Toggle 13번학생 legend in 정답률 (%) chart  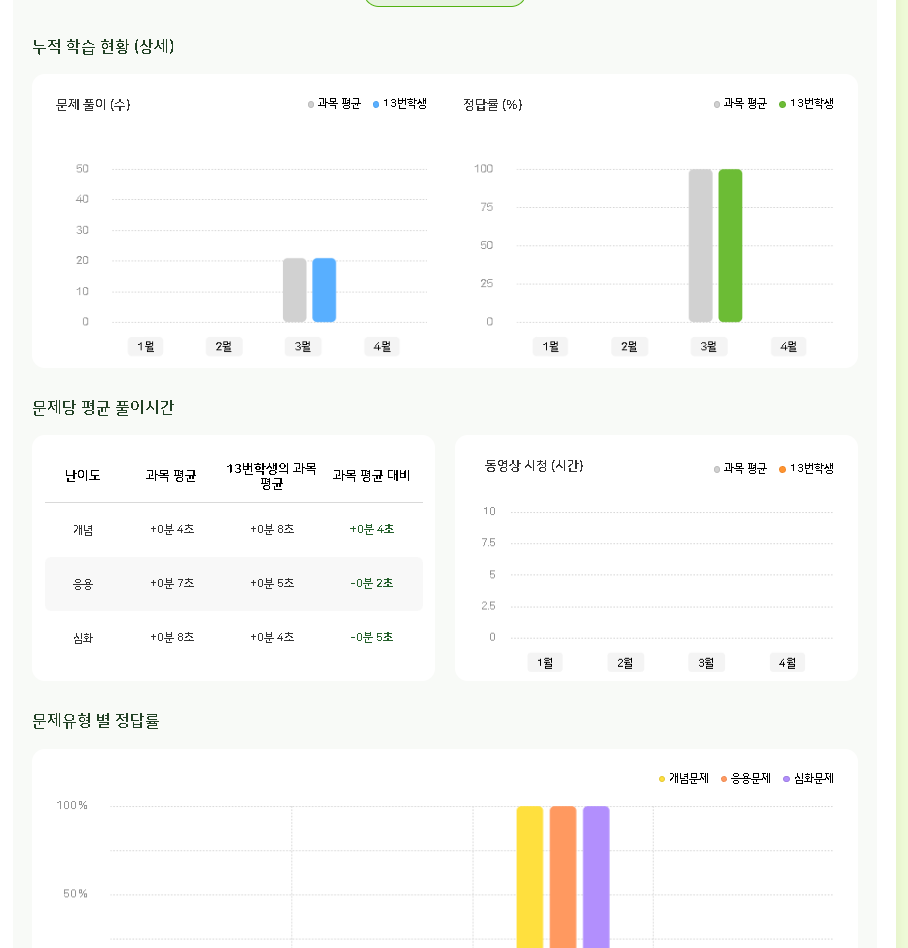(806, 104)
